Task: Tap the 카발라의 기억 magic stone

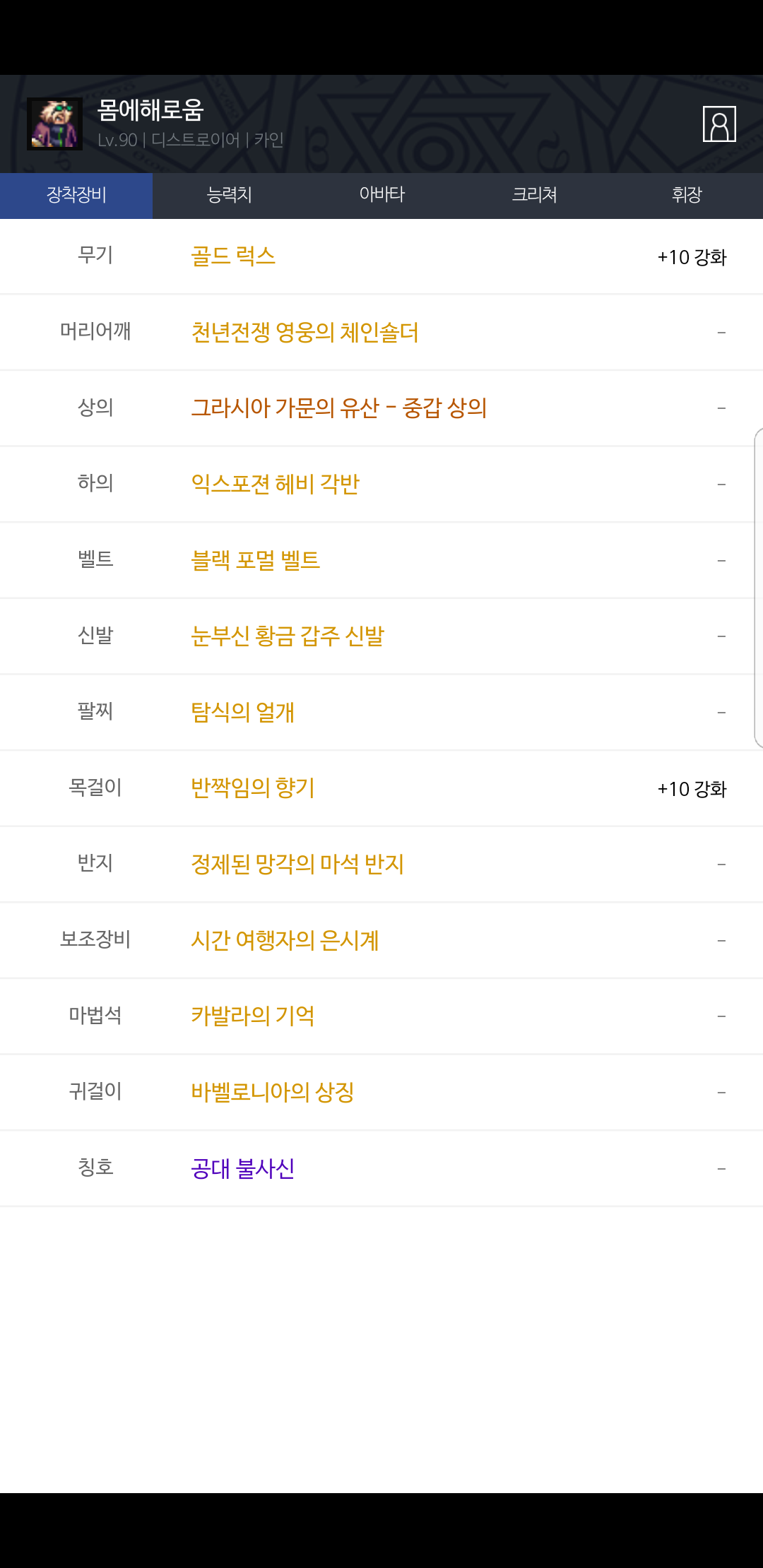Action: [252, 1016]
